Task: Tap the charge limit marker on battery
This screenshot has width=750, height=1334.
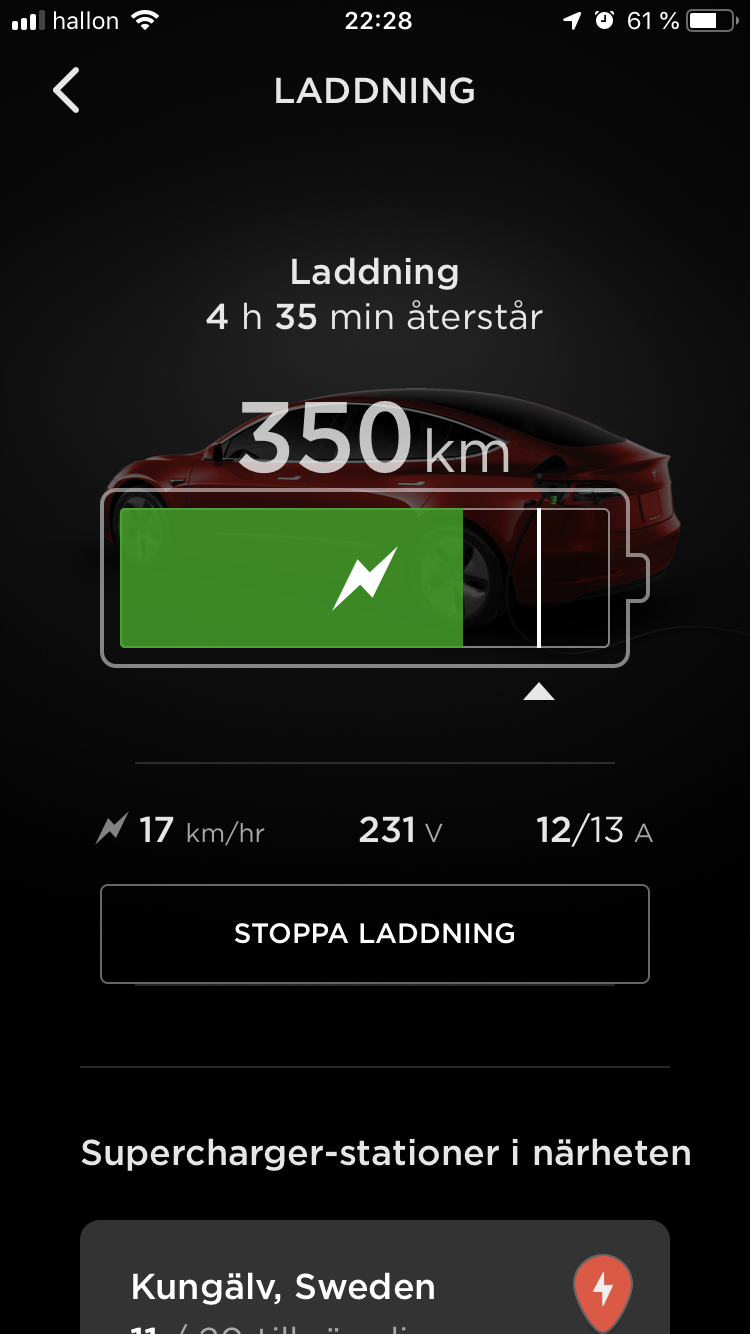Action: pyautogui.click(x=539, y=690)
